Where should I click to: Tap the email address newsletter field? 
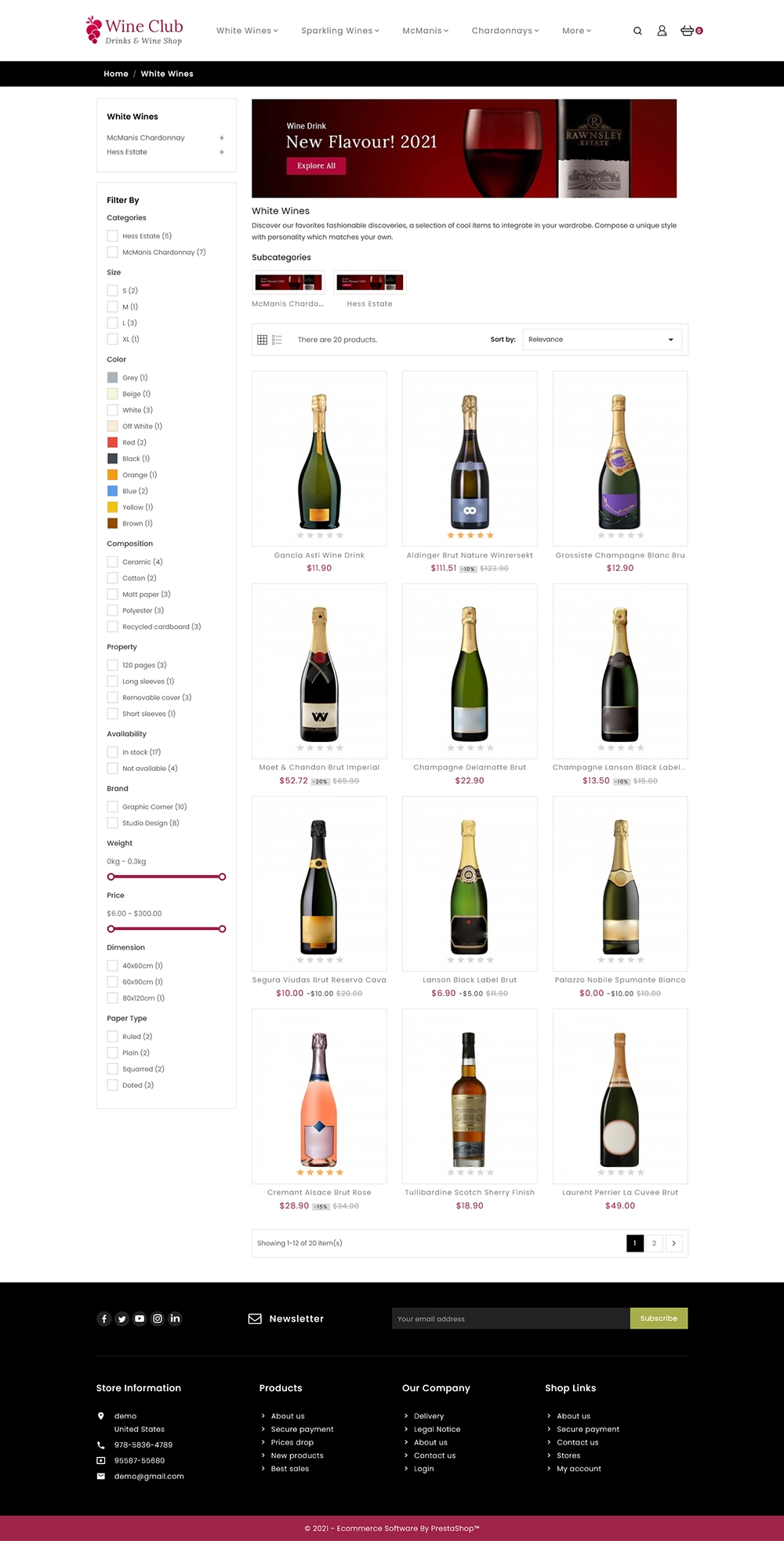coord(511,1318)
